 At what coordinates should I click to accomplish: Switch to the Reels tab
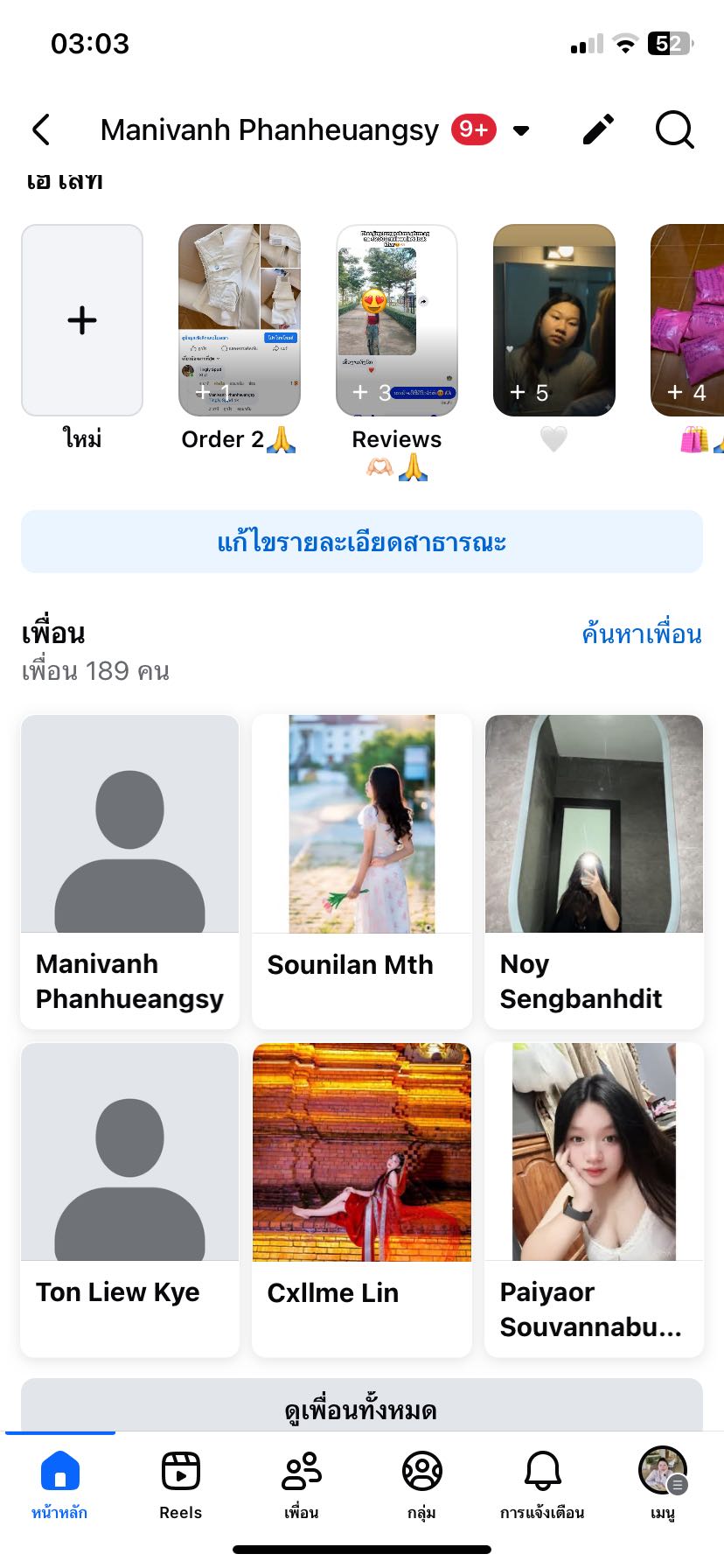[x=181, y=1484]
